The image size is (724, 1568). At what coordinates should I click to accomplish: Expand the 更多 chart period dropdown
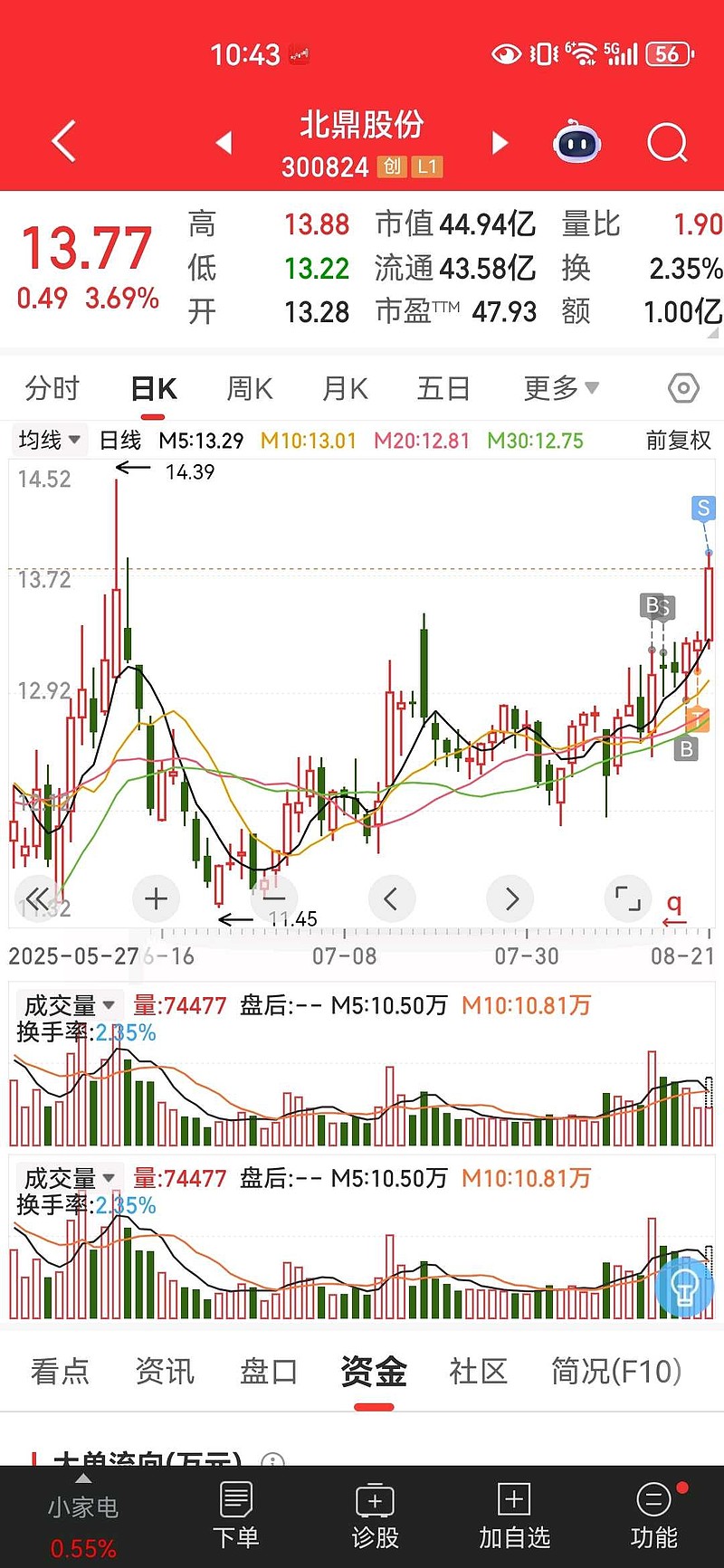point(560,389)
